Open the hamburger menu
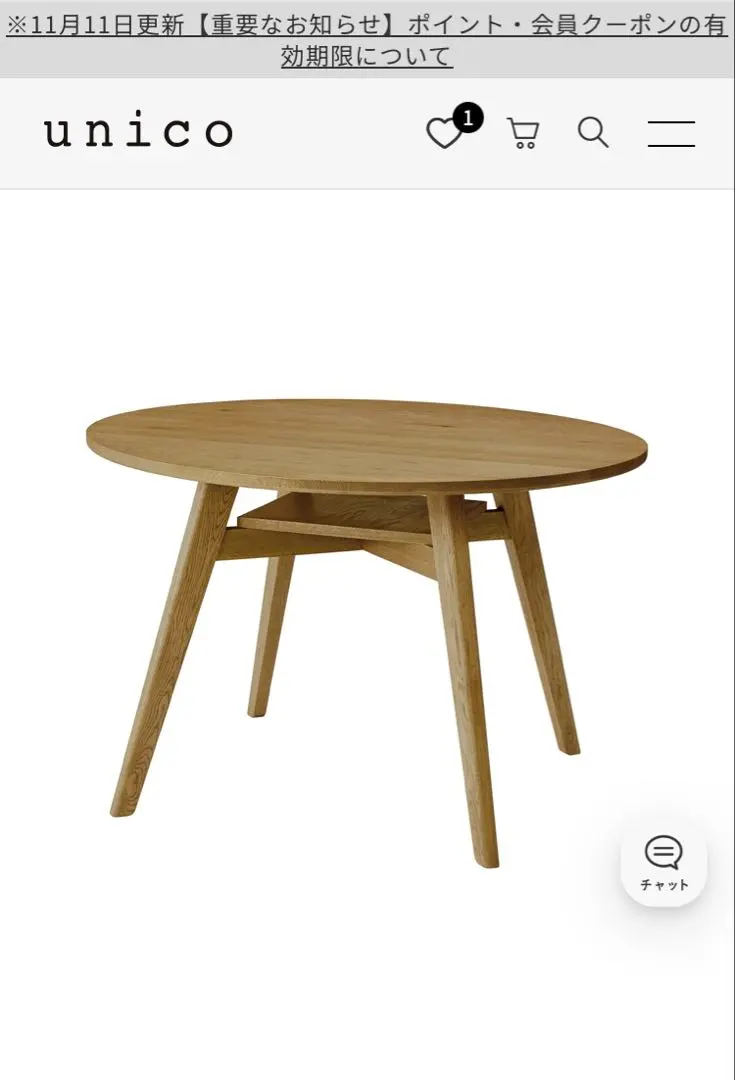The width and height of the screenshot is (735, 1080). [671, 133]
